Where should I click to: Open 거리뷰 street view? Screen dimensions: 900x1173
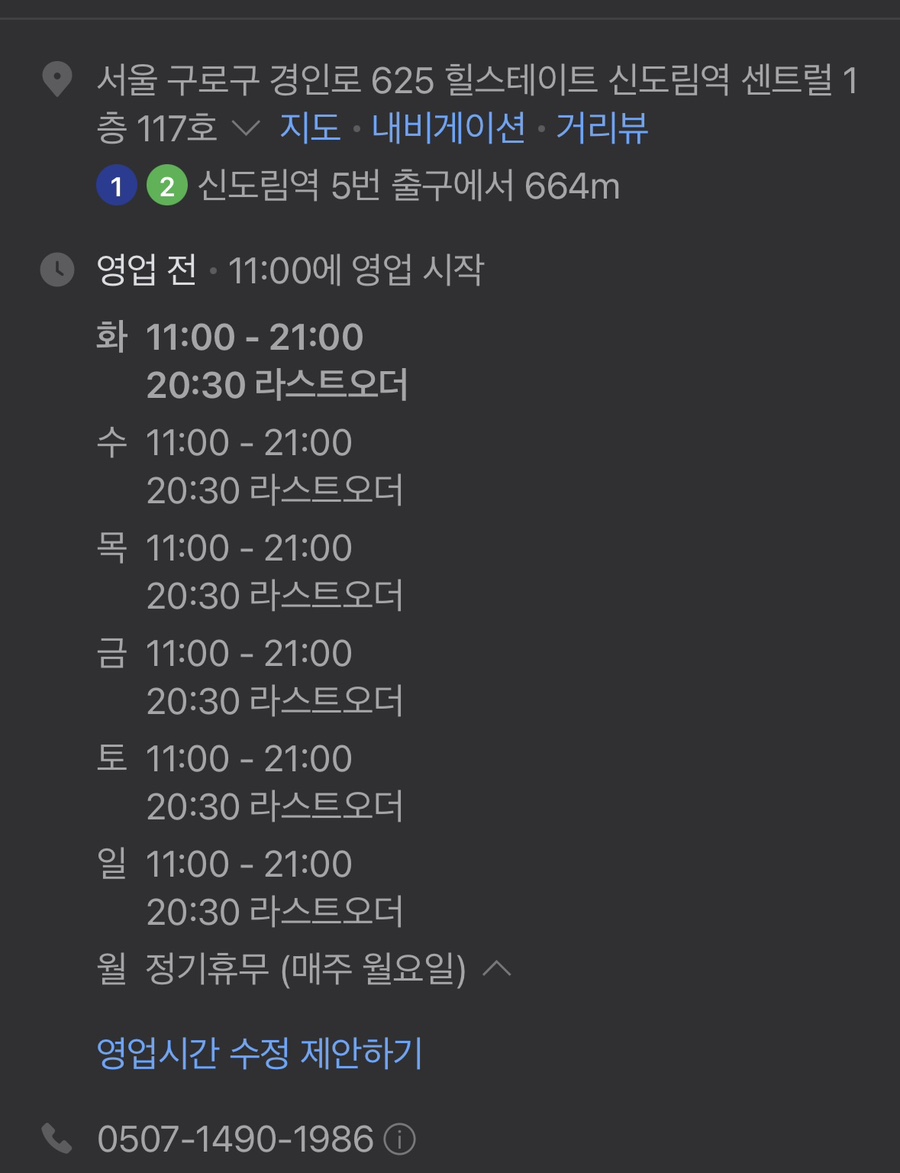pos(602,128)
